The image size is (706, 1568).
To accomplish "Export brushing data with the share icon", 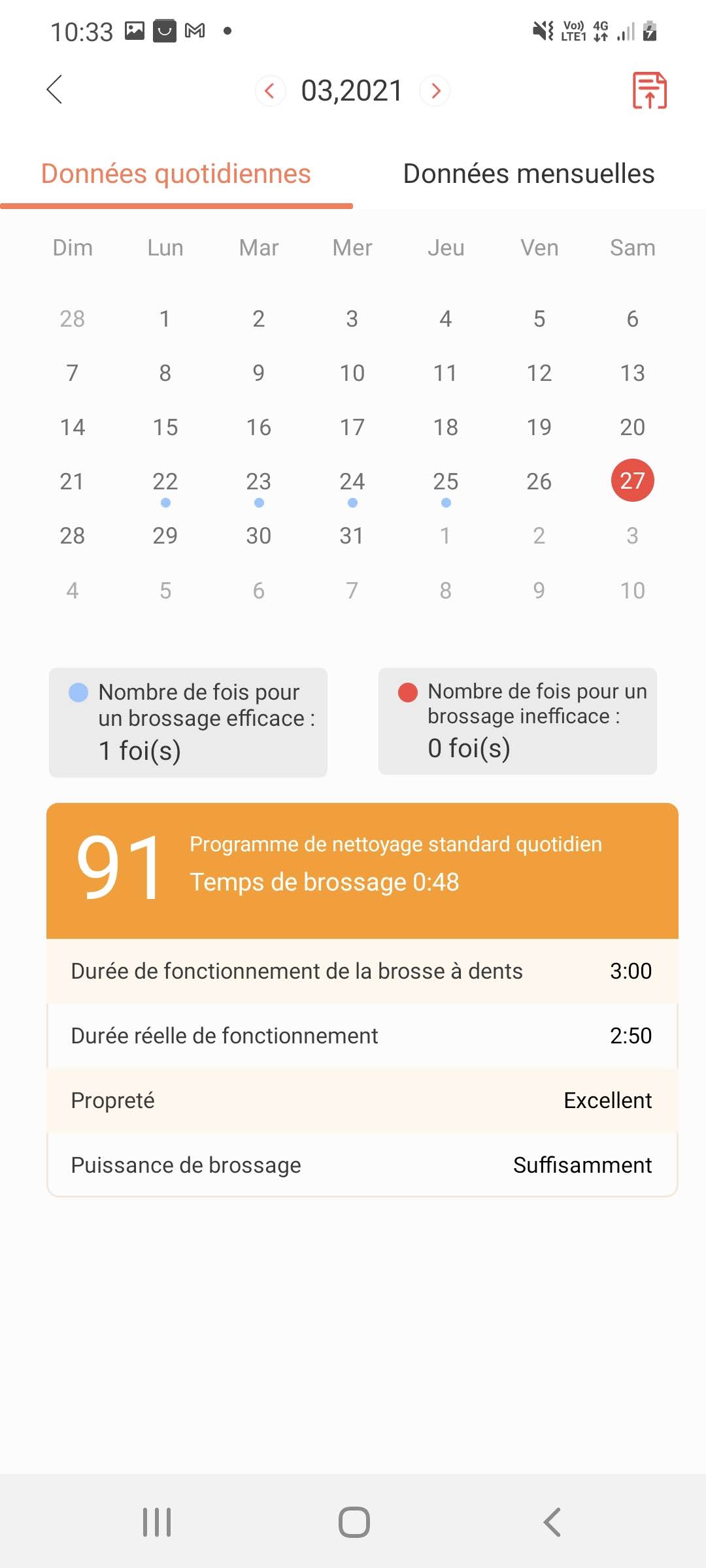I will click(x=649, y=90).
